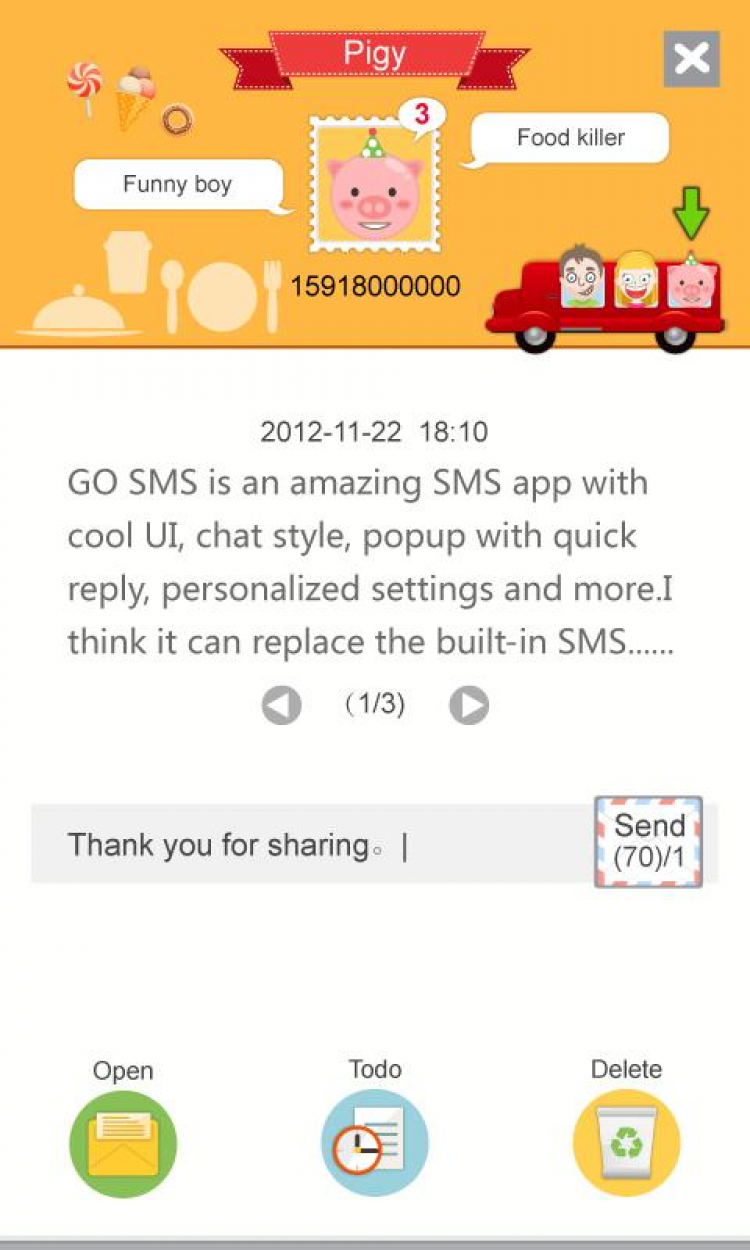Send the reply message
Screen dimensions: 750x1250
648,841
